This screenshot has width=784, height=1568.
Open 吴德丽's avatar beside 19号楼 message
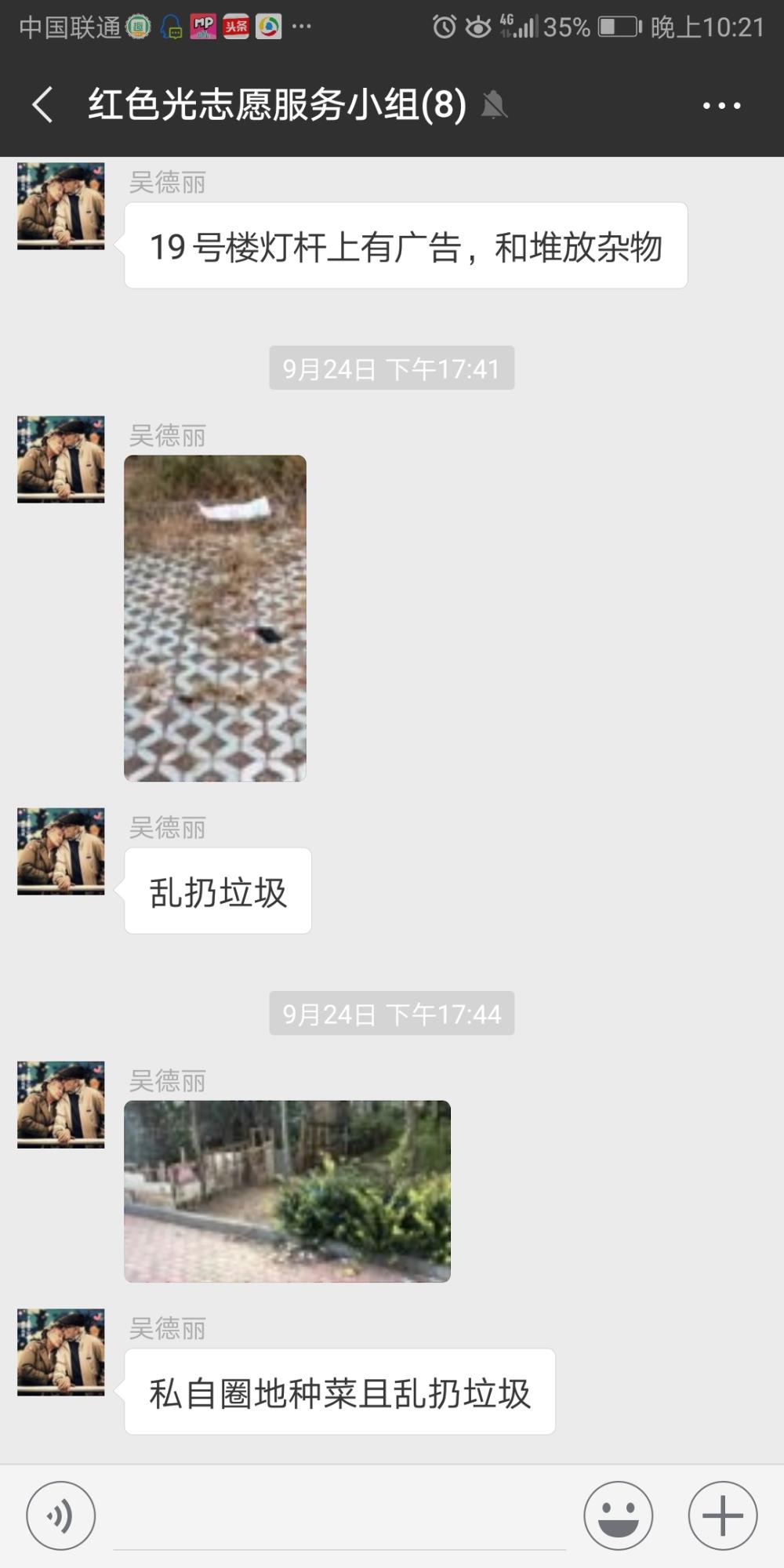pos(61,206)
